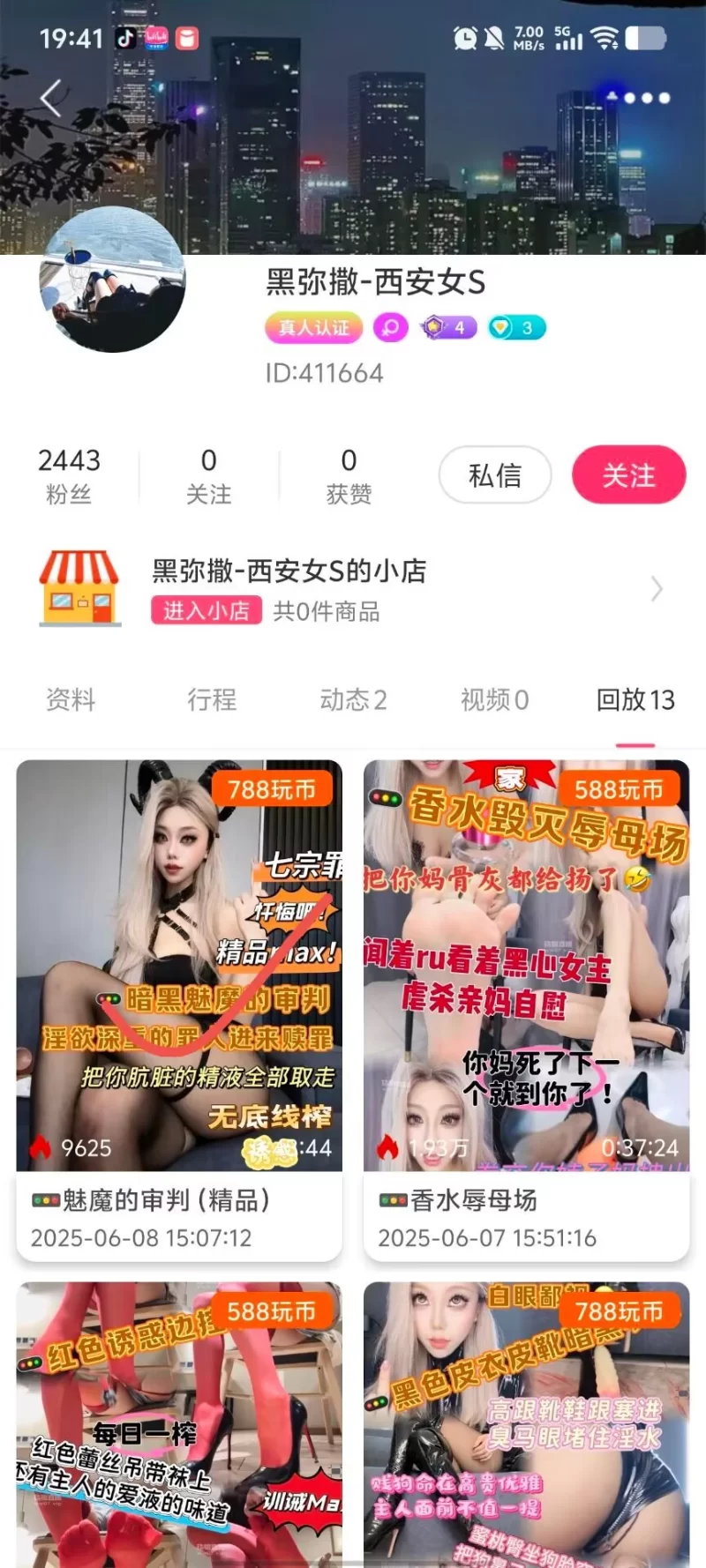Open the round profile avatar
706x1568 pixels.
(x=113, y=280)
